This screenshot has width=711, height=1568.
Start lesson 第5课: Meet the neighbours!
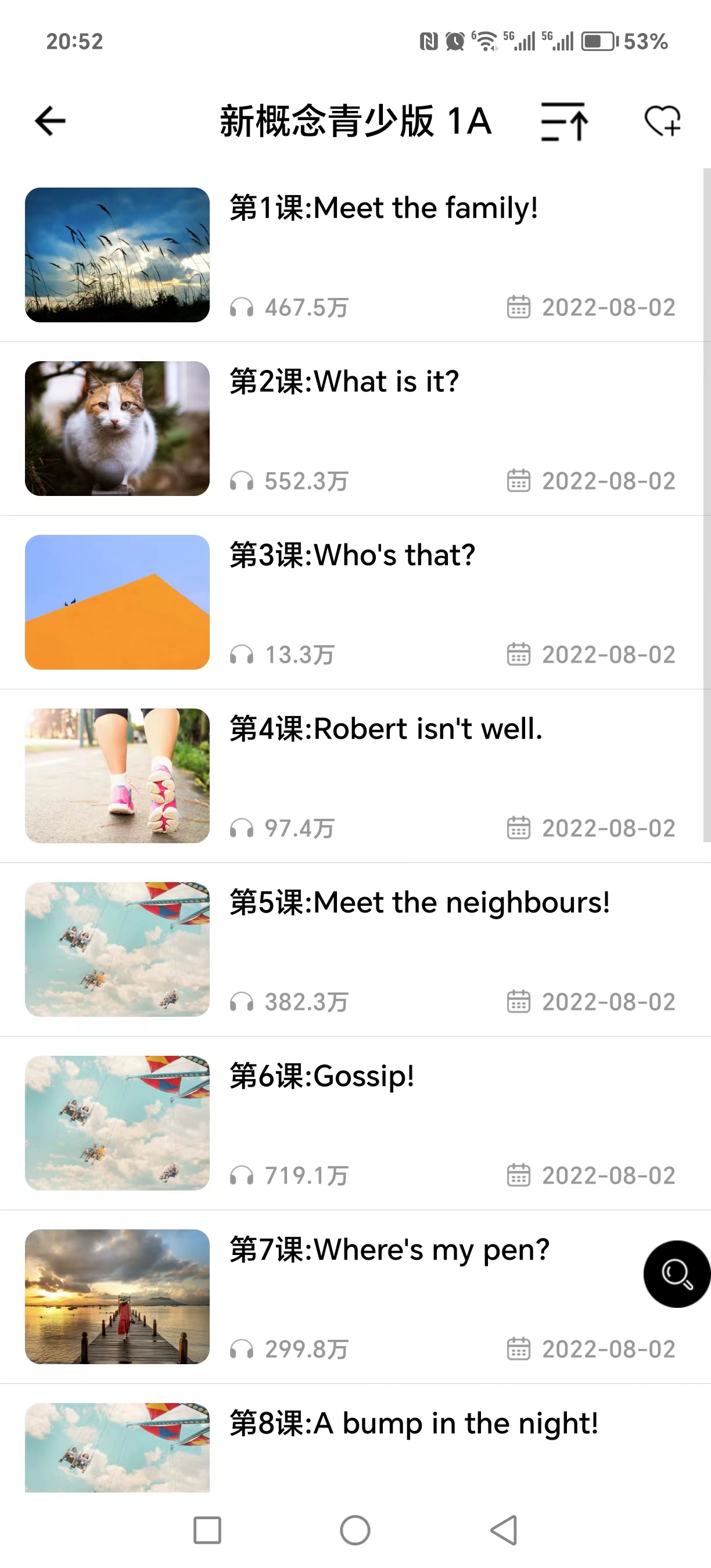[419, 902]
